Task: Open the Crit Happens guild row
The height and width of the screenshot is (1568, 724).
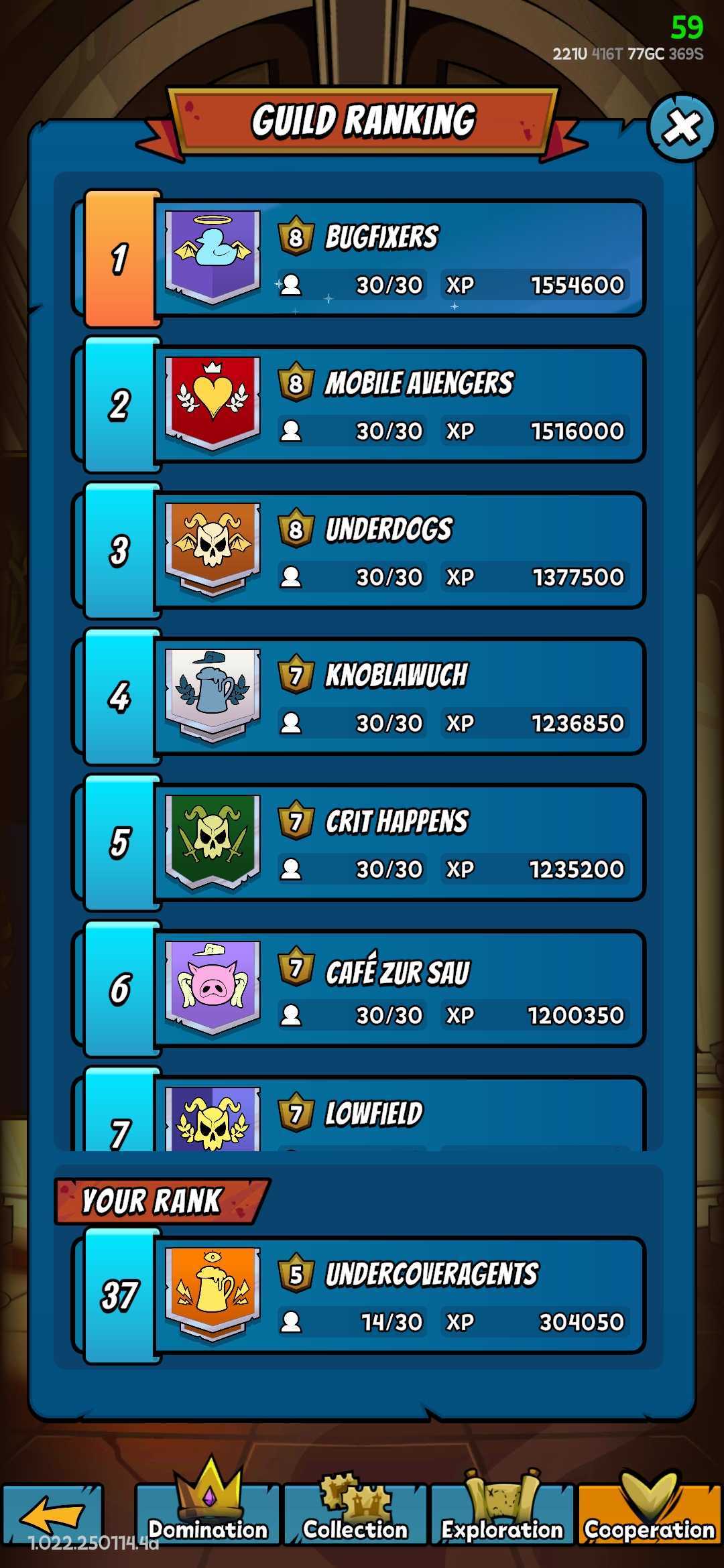Action: (359, 843)
